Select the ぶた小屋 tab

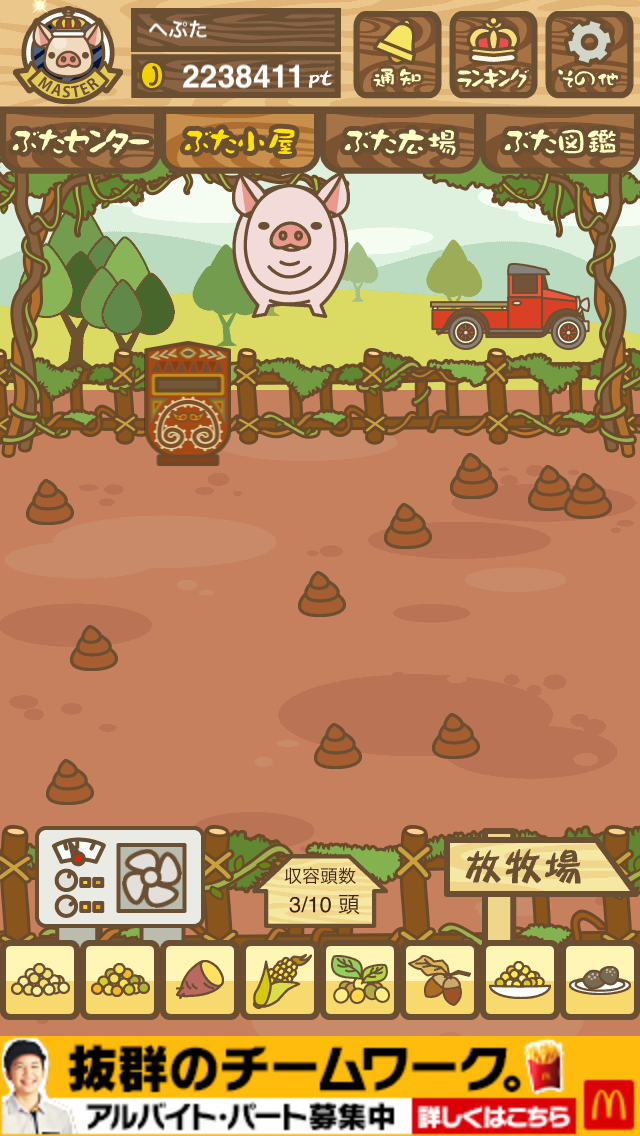[x=241, y=143]
